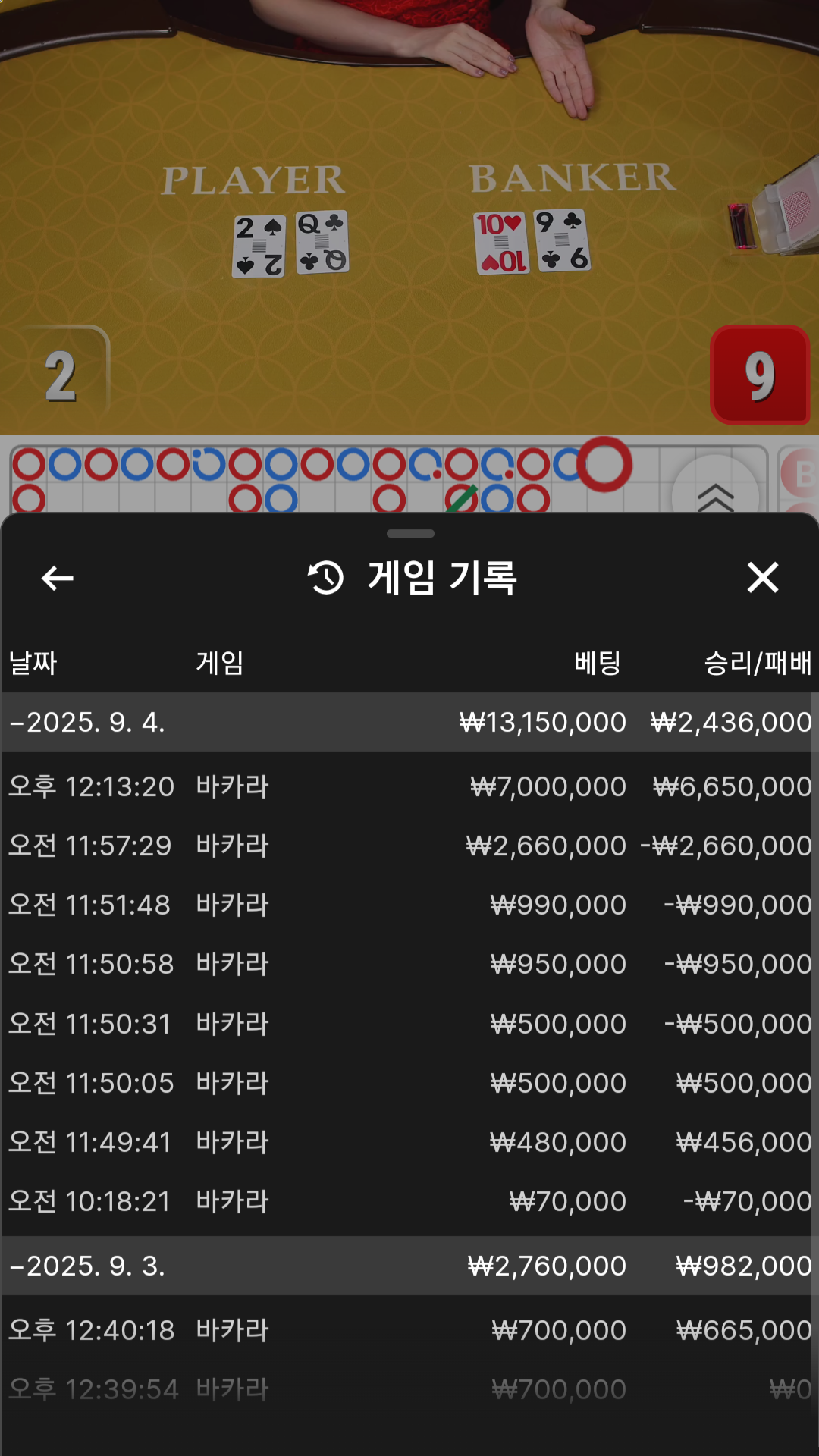Go back from the 게임 기록 panel
The height and width of the screenshot is (1456, 819).
pos(58,578)
